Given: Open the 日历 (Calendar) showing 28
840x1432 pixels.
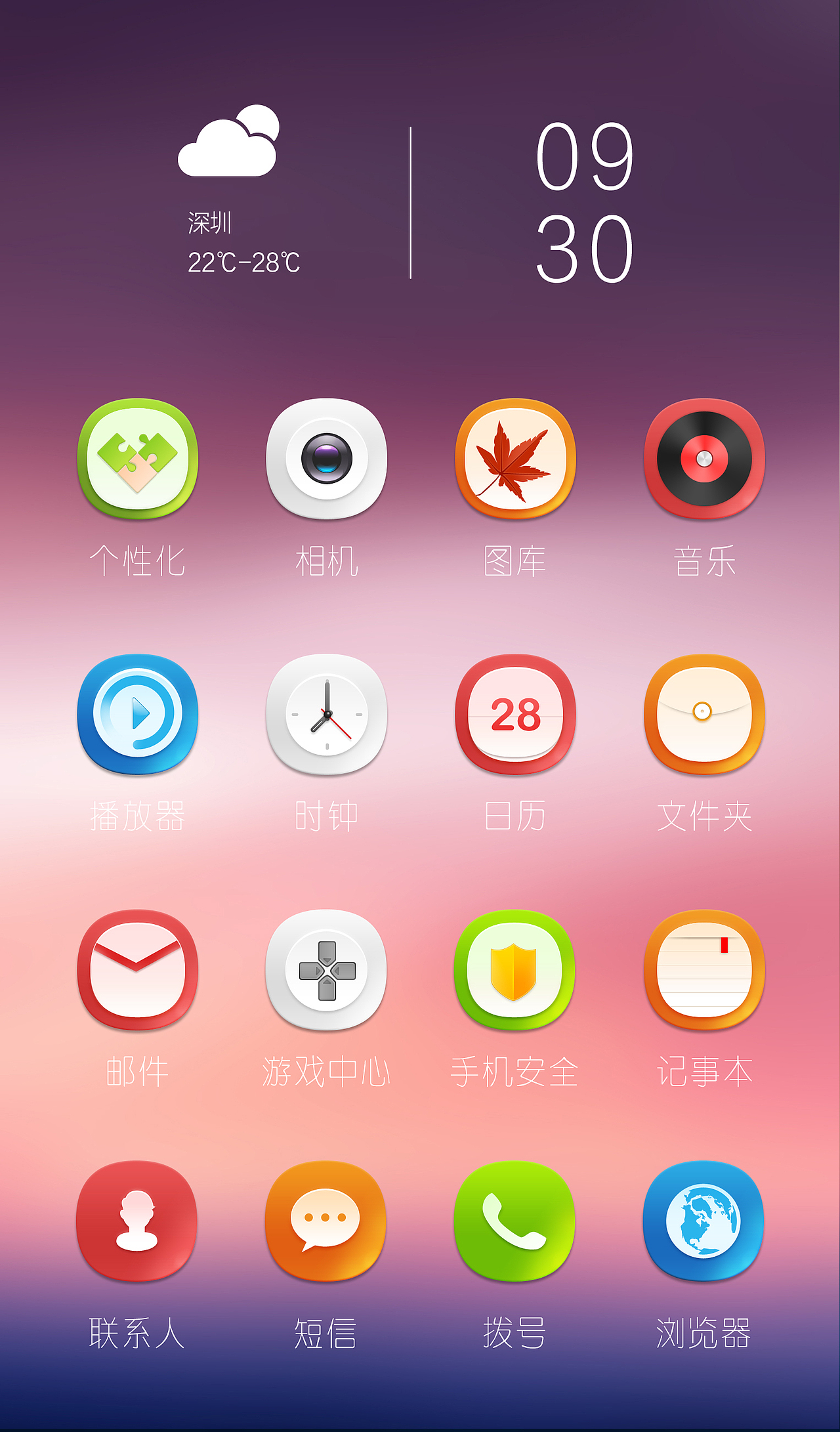Looking at the screenshot, I should click(x=516, y=715).
